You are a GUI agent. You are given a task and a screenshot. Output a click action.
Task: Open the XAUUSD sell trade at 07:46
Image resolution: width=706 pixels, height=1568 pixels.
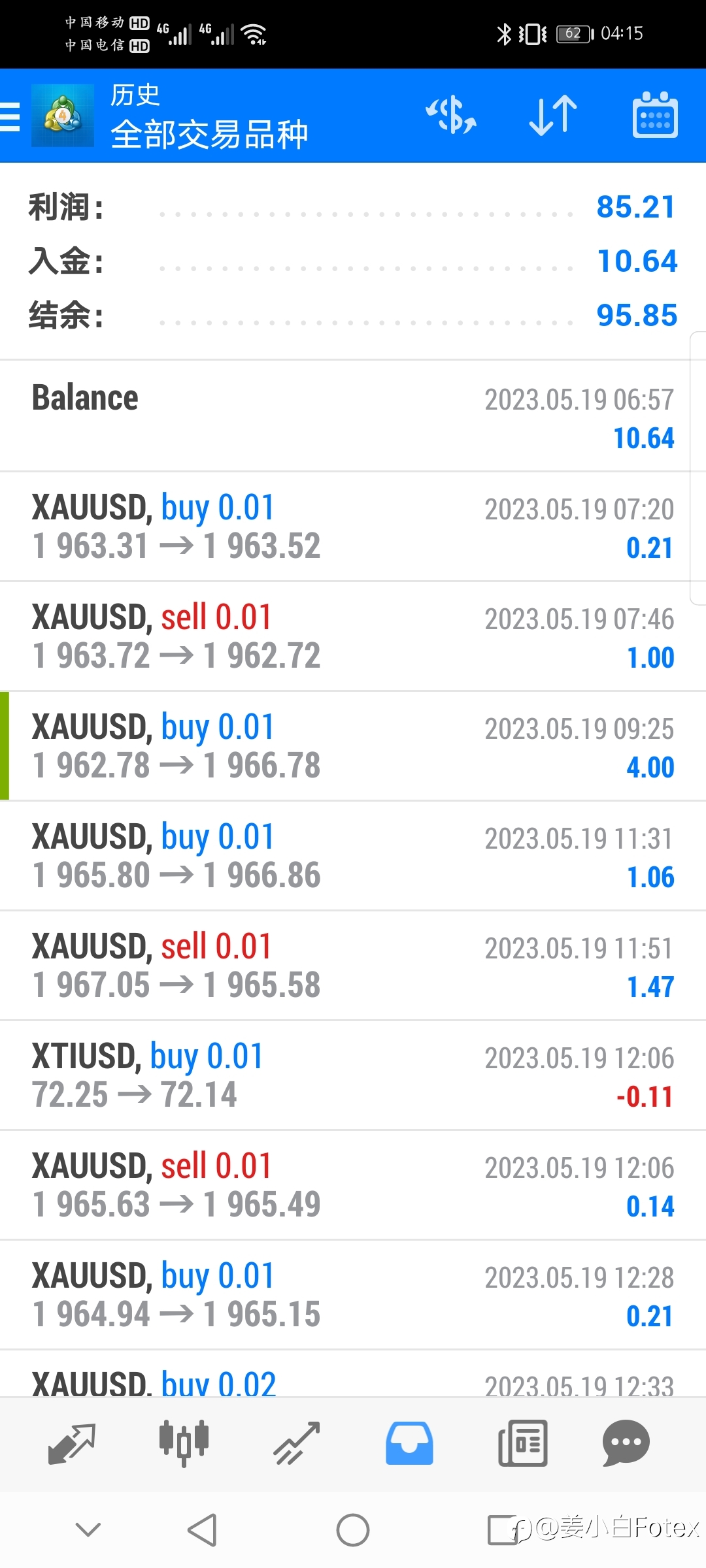353,636
